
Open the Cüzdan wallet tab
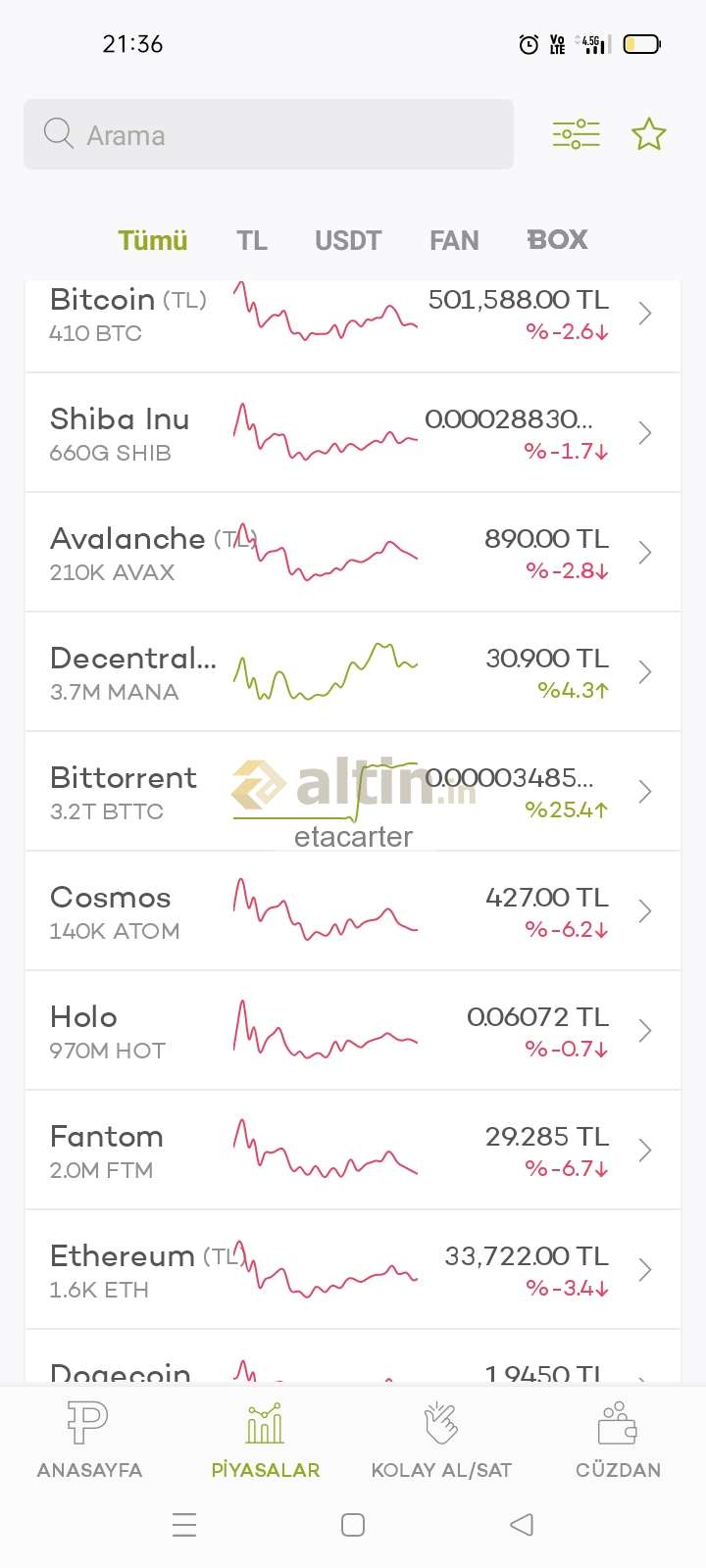[x=618, y=1440]
